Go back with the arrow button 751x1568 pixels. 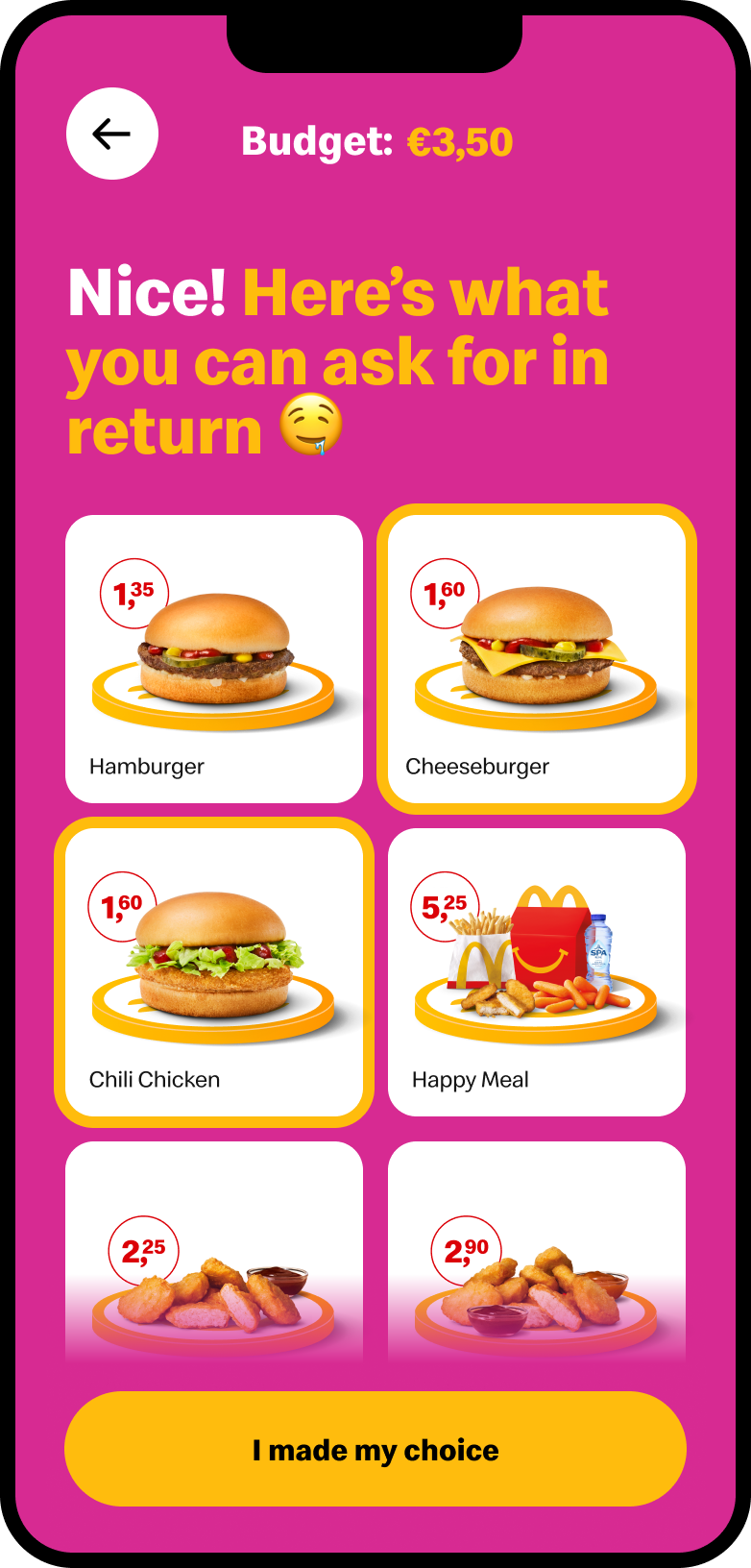tap(112, 134)
